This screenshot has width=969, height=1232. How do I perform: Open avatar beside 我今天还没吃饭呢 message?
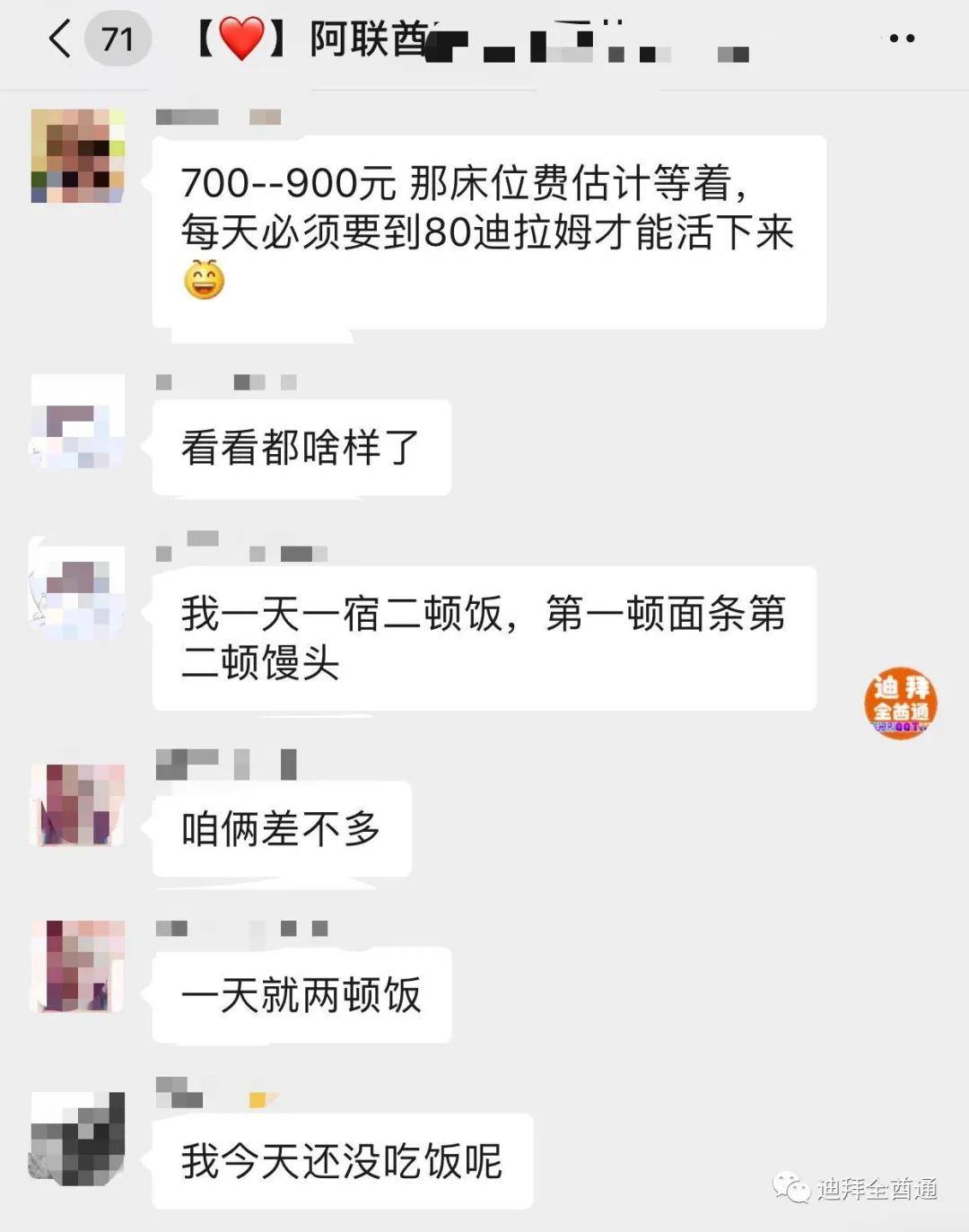[77, 1138]
